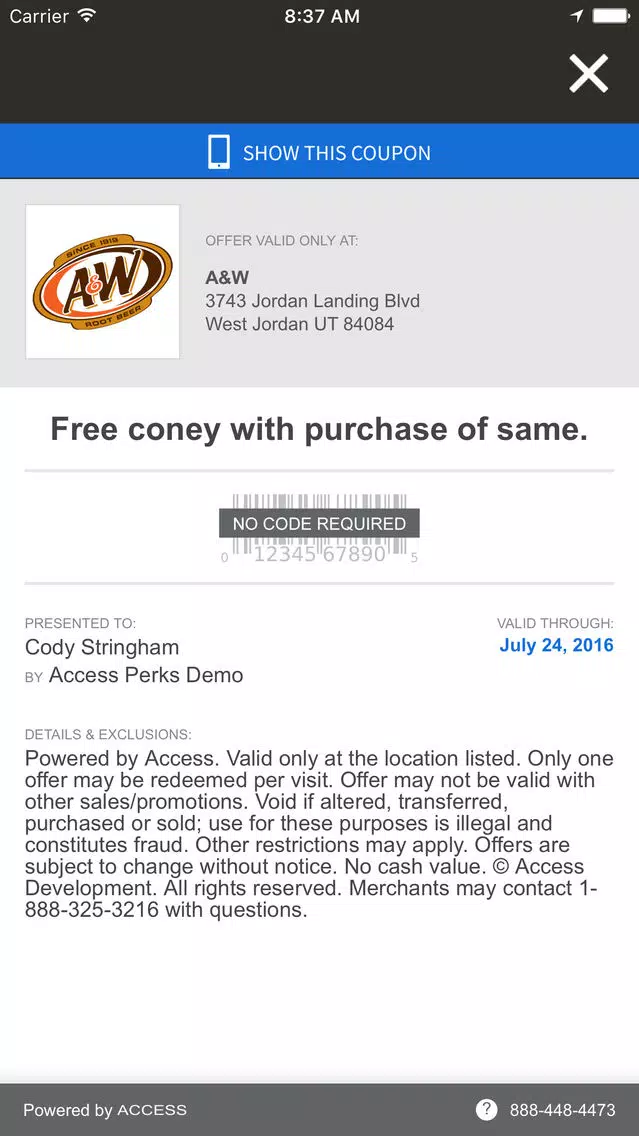Open the help question mark icon
The width and height of the screenshot is (639, 1136).
(x=486, y=1109)
